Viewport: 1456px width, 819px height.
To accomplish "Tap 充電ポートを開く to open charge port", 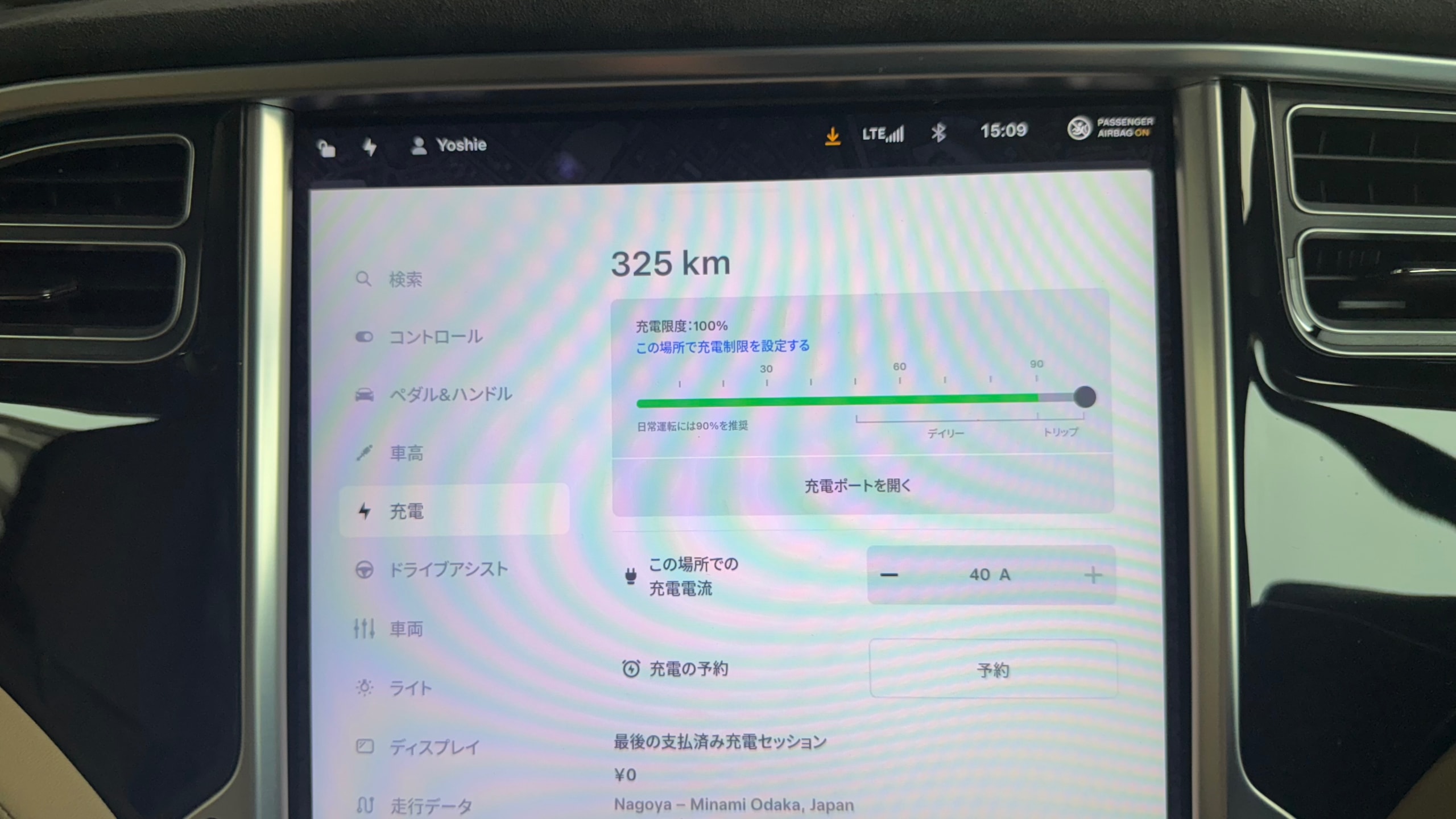I will pyautogui.click(x=858, y=486).
